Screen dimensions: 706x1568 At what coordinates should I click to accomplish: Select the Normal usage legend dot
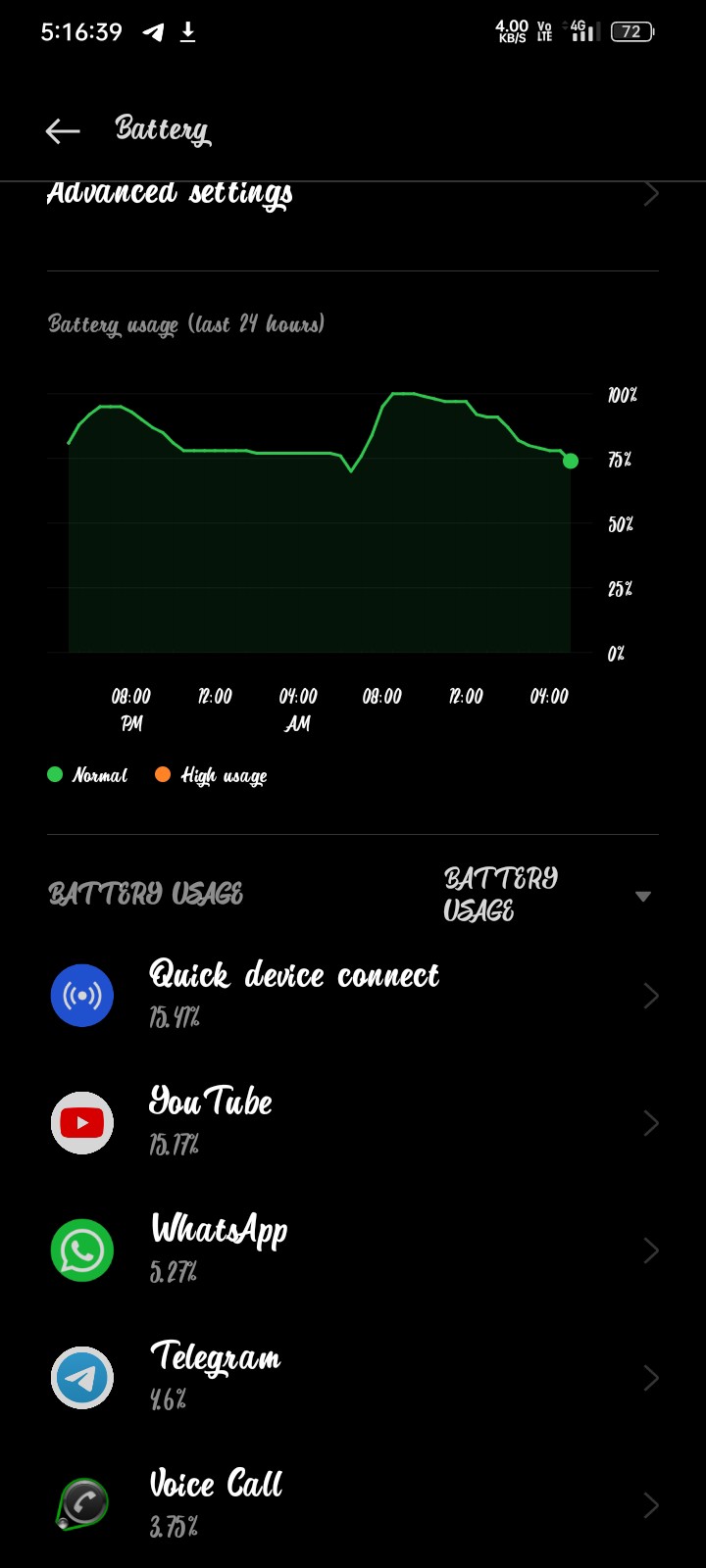(x=55, y=774)
